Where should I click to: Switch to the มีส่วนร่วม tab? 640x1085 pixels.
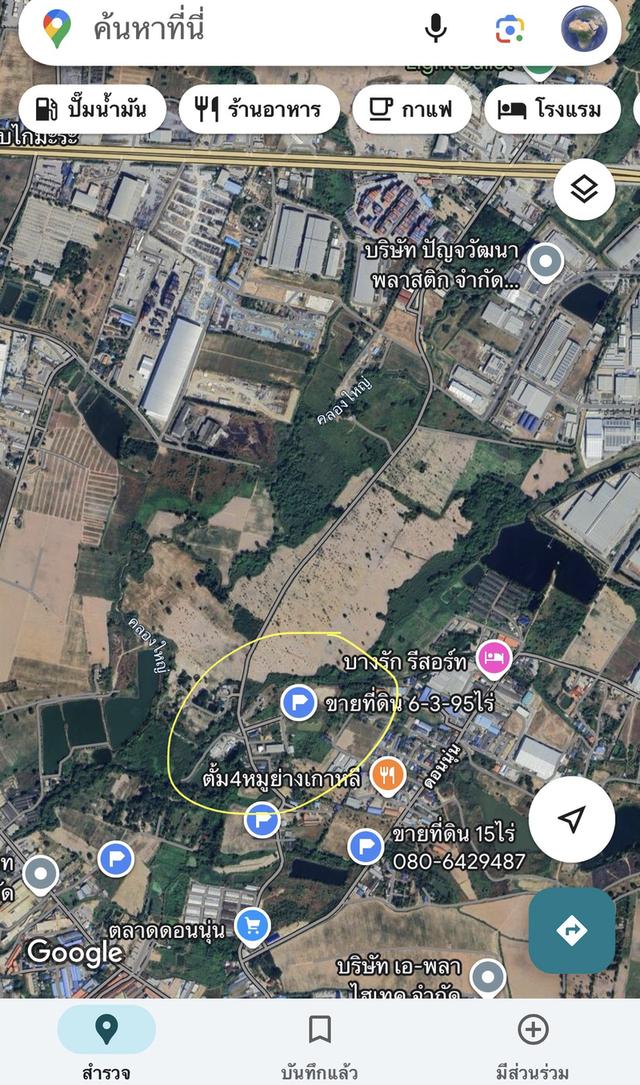tap(533, 1042)
